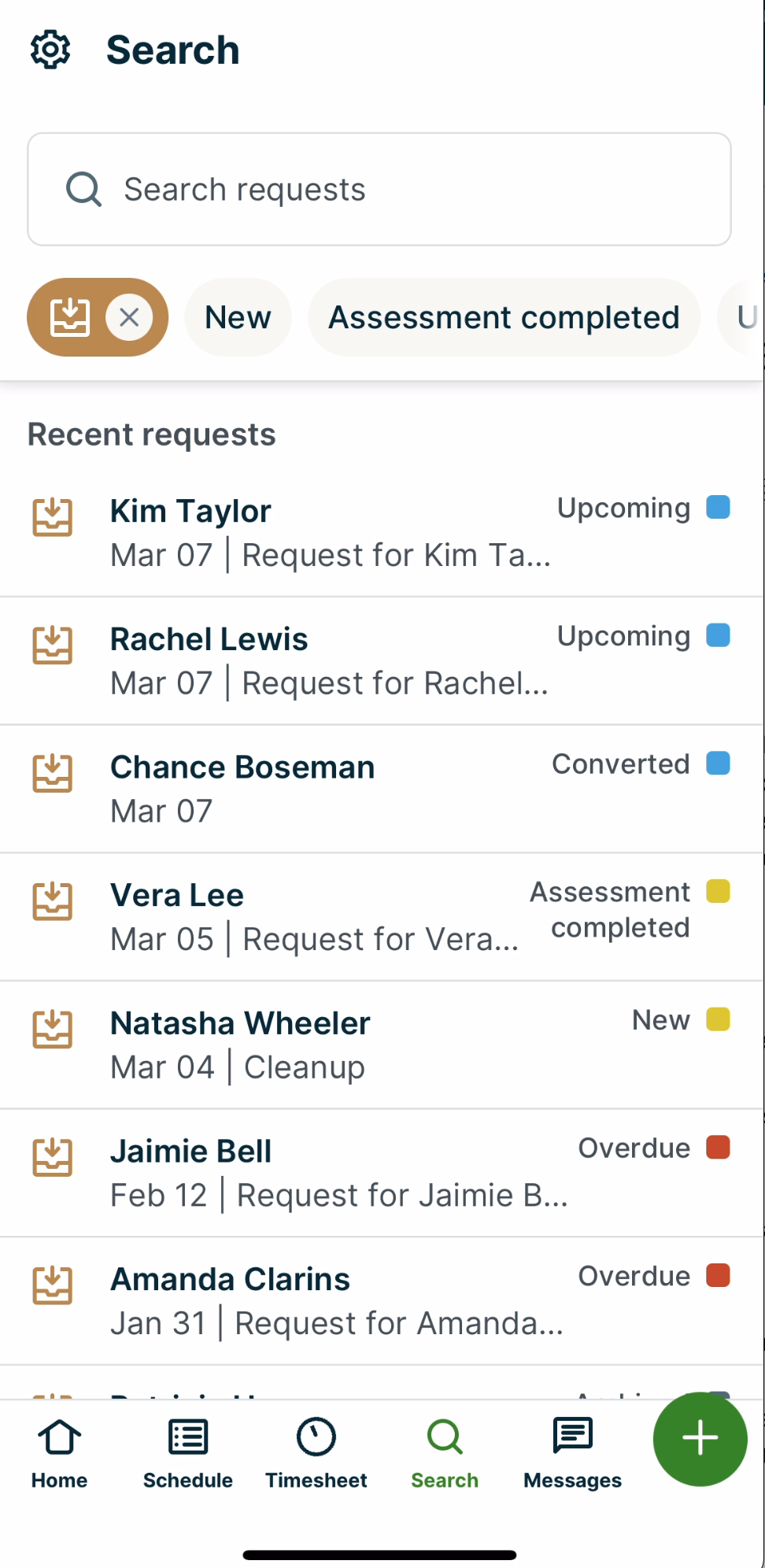
Task: Open Rachel Lewis's request entry
Action: 315,660
